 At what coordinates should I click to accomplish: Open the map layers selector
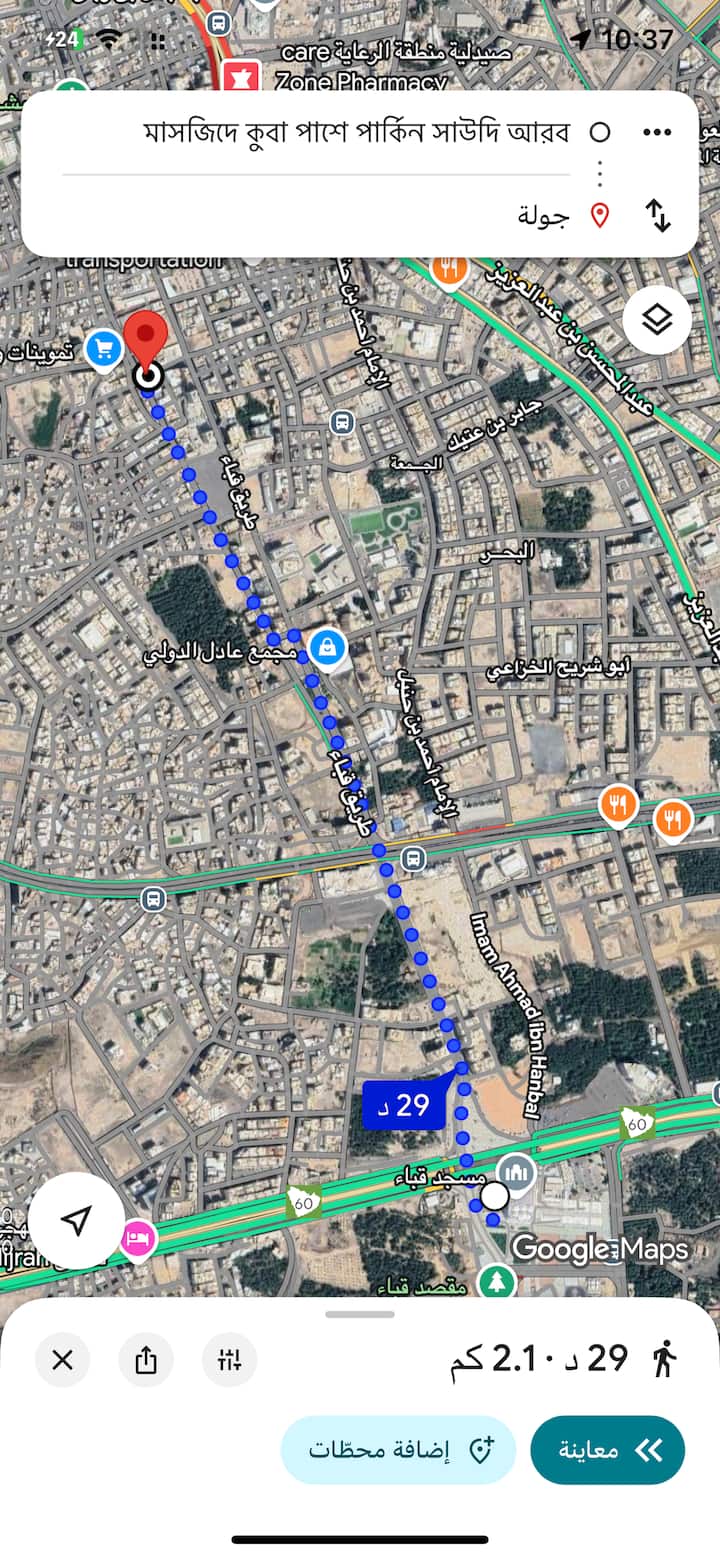coord(656,320)
